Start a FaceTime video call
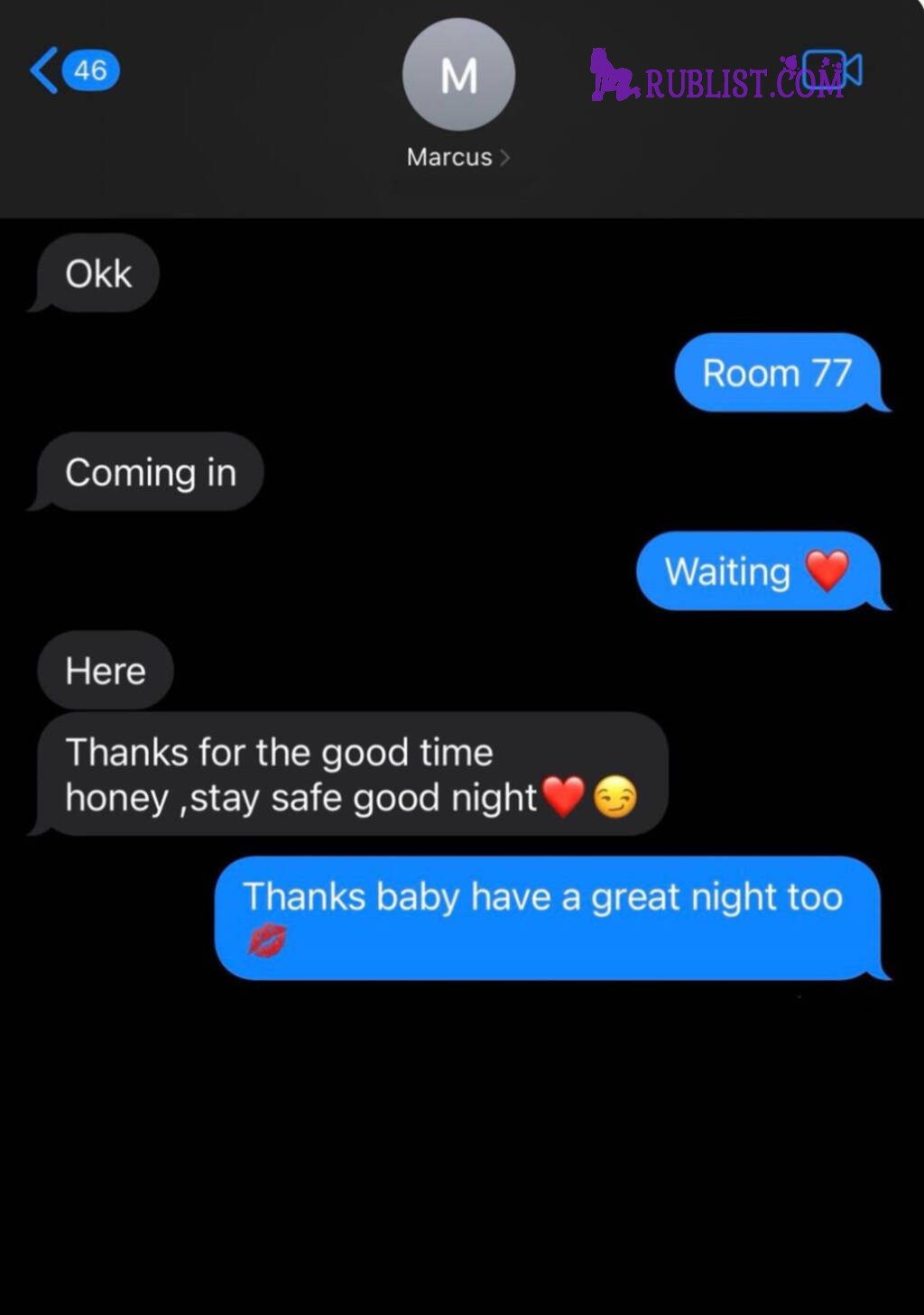The image size is (924, 1315). (832, 70)
